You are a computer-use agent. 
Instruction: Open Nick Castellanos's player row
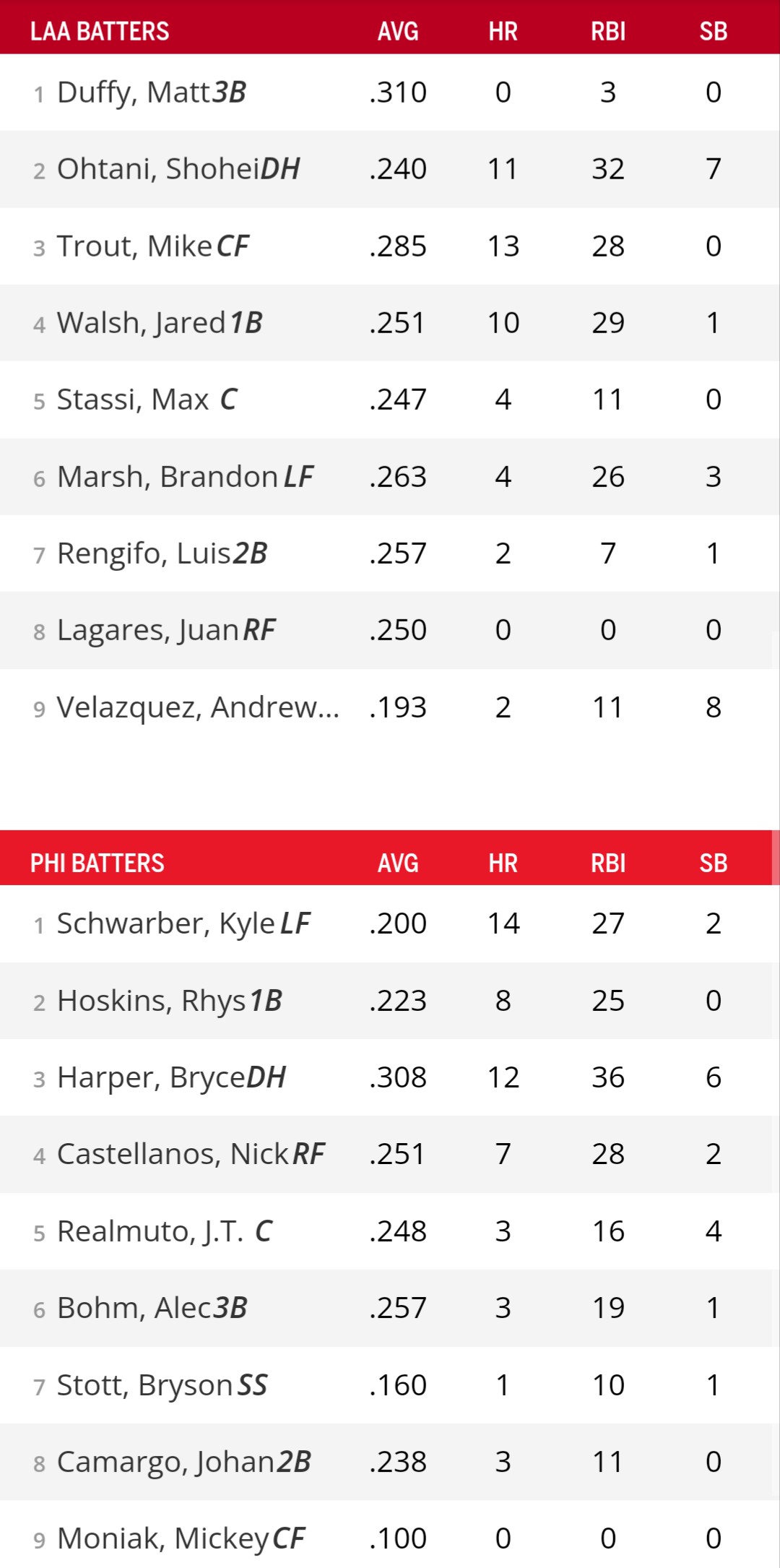point(173,1154)
